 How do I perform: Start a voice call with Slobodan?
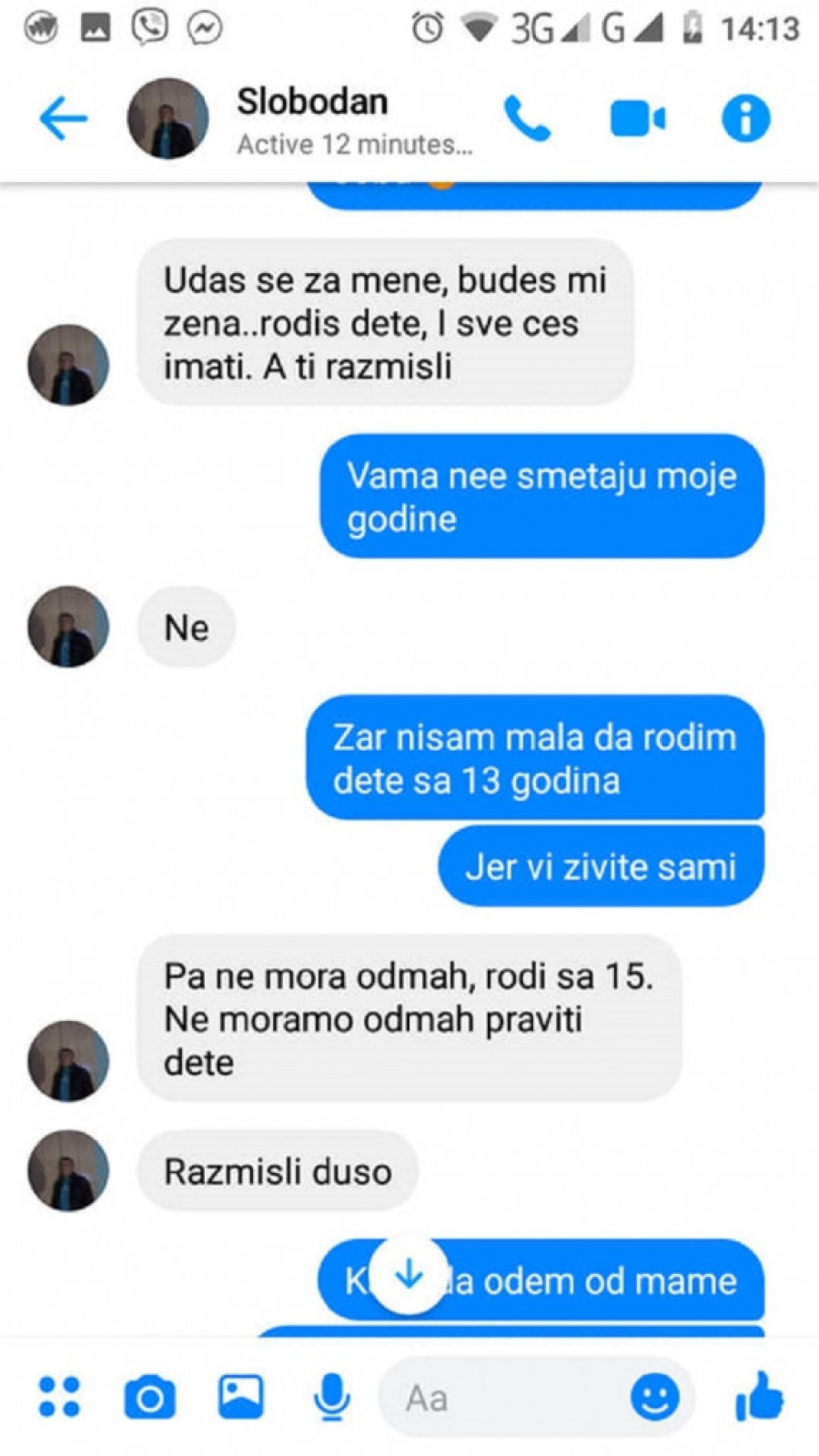tap(528, 118)
